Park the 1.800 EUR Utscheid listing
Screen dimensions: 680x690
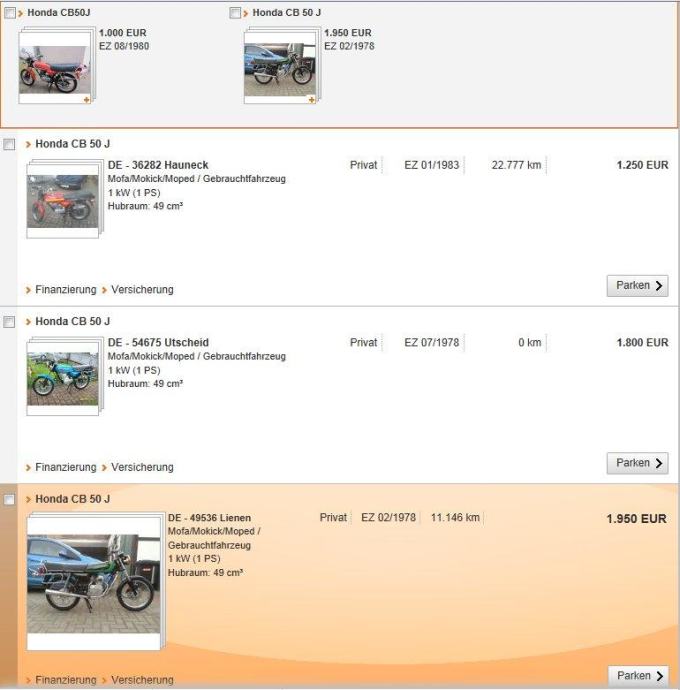(x=637, y=463)
